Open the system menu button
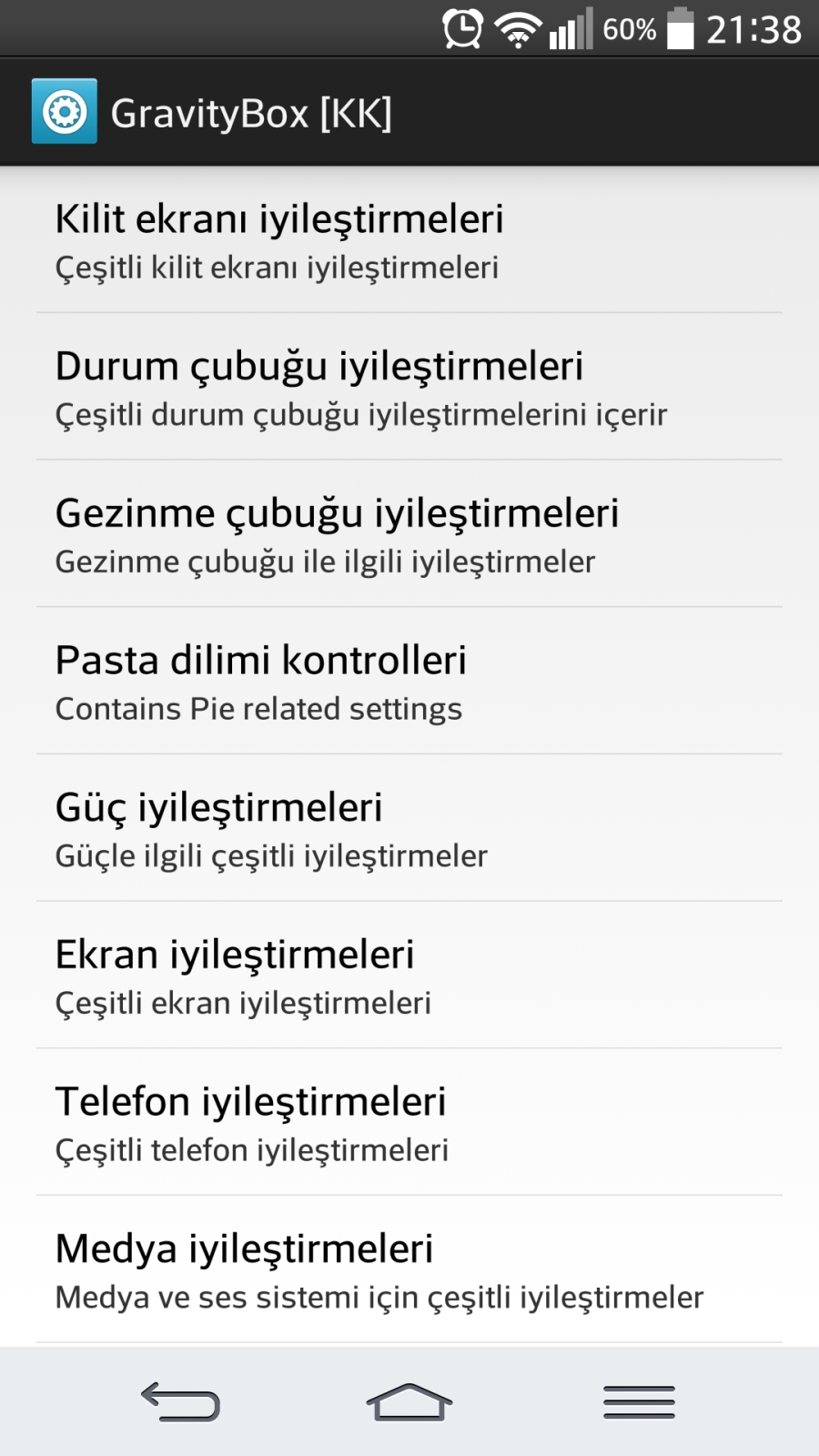 pyautogui.click(x=639, y=1401)
